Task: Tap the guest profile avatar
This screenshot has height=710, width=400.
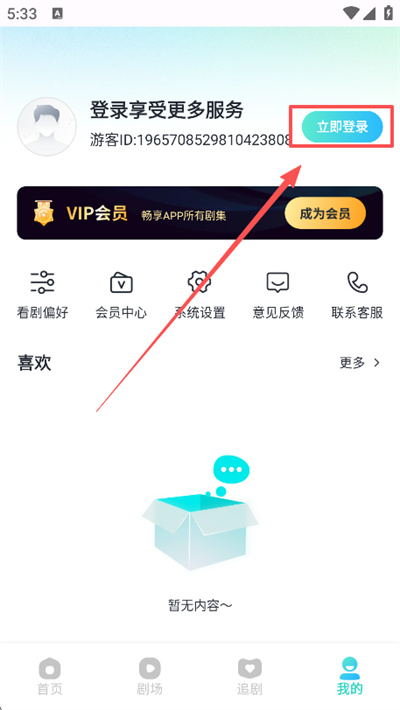Action: [47, 127]
